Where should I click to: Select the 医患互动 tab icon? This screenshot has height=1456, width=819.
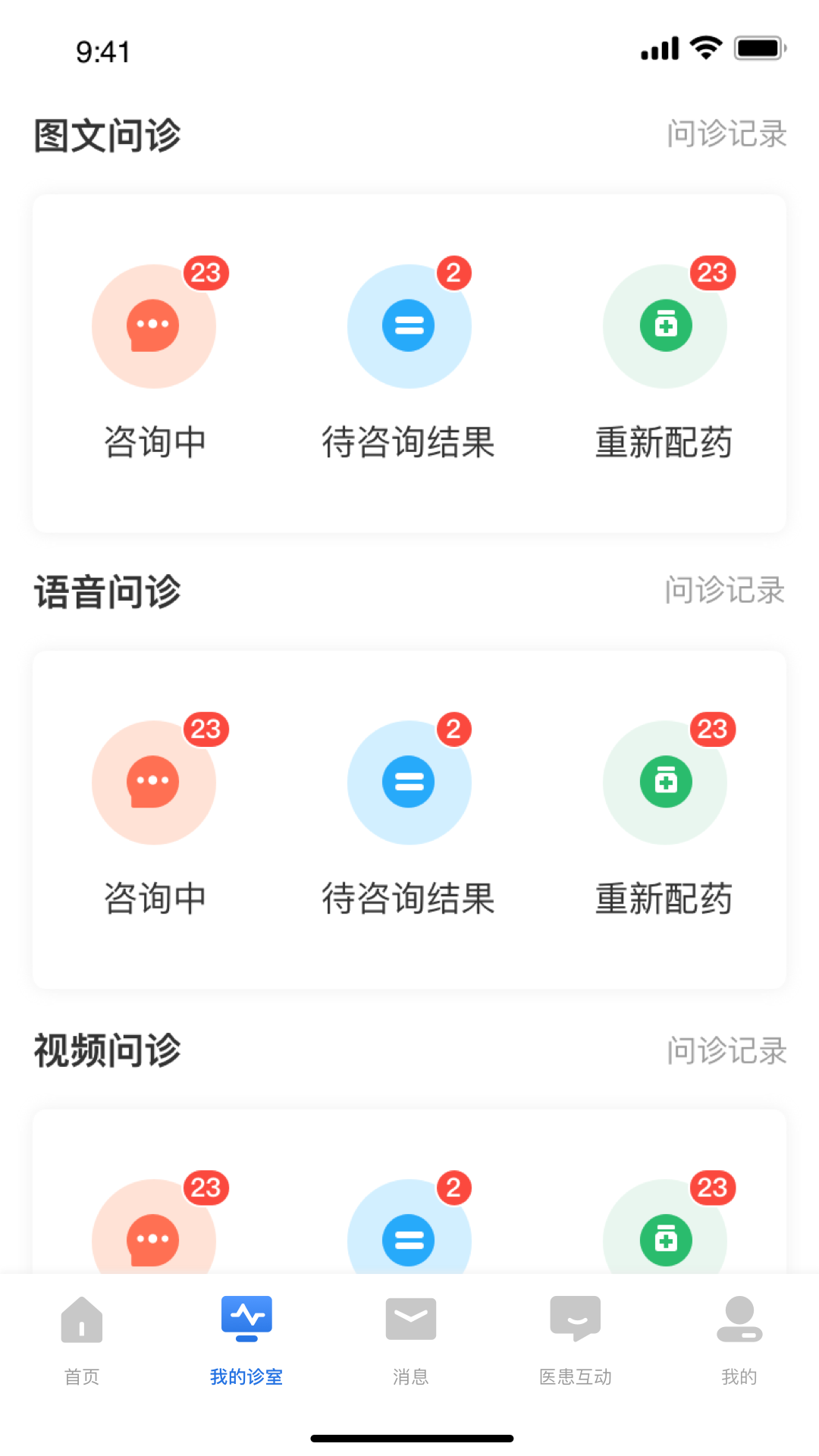click(x=576, y=1319)
